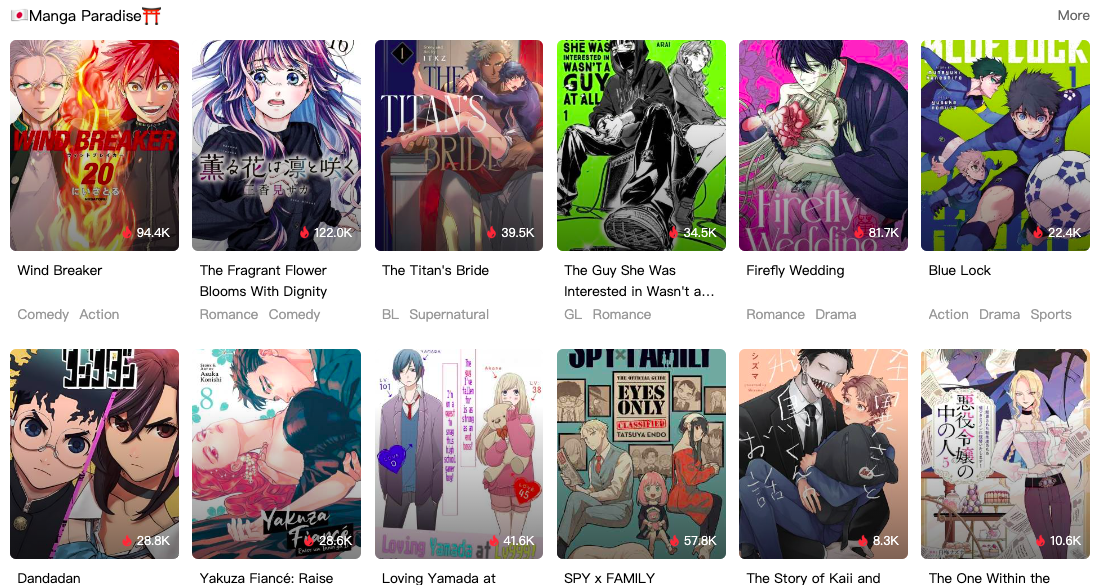
Task: Open the More link for Manga Paradise
Action: (1073, 15)
